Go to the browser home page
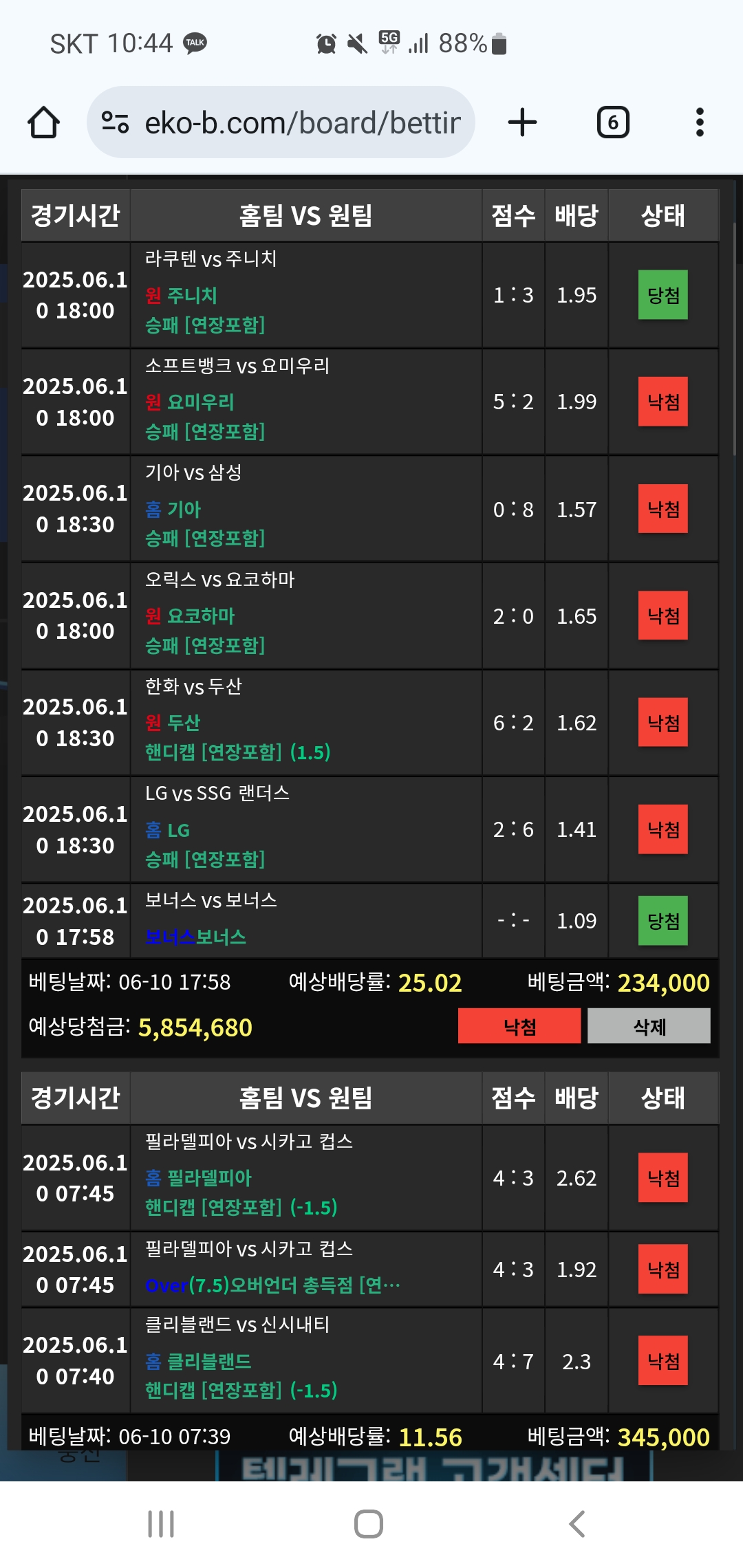743x1568 pixels. [x=43, y=122]
